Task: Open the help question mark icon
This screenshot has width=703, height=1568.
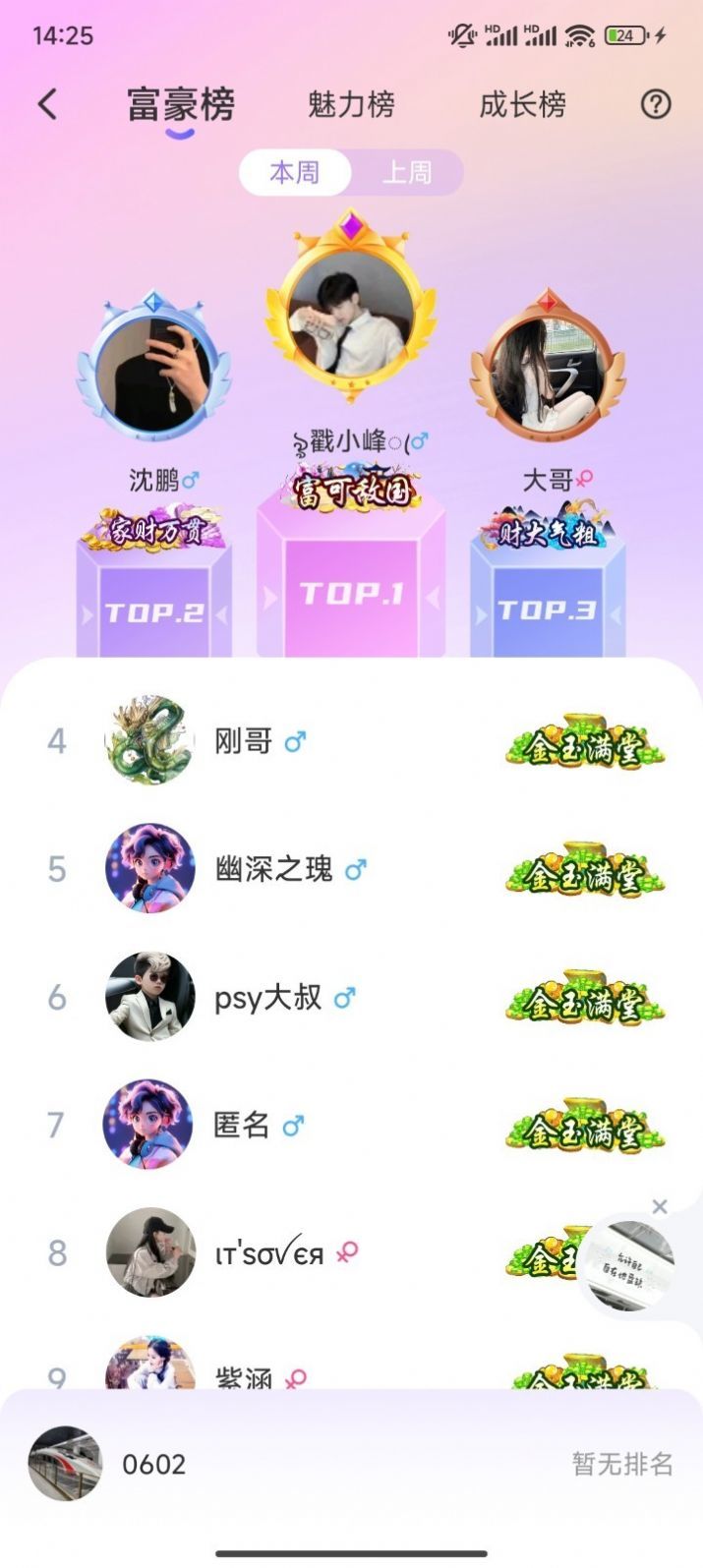Action: [656, 104]
